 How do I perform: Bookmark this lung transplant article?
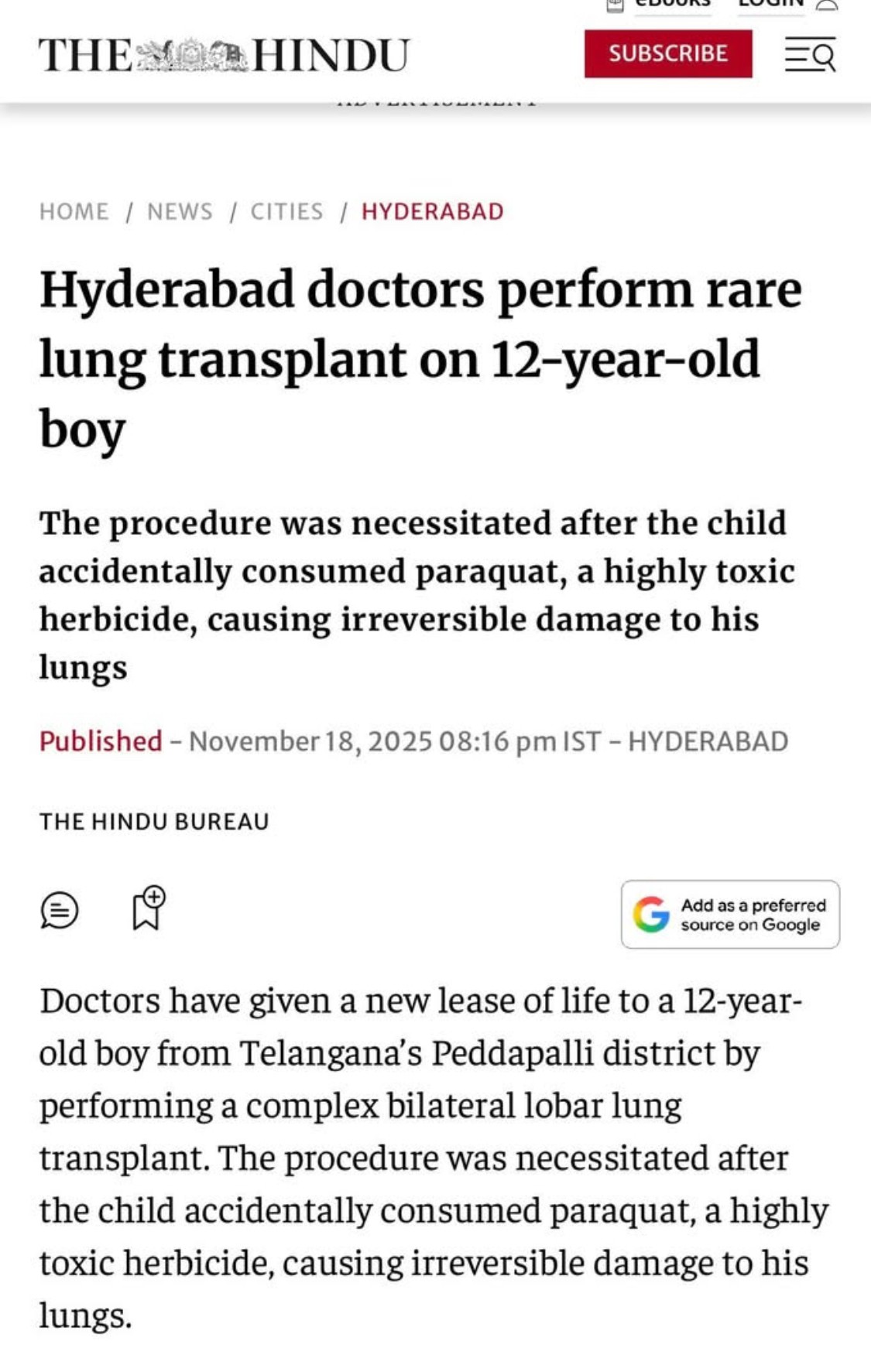[x=148, y=908]
